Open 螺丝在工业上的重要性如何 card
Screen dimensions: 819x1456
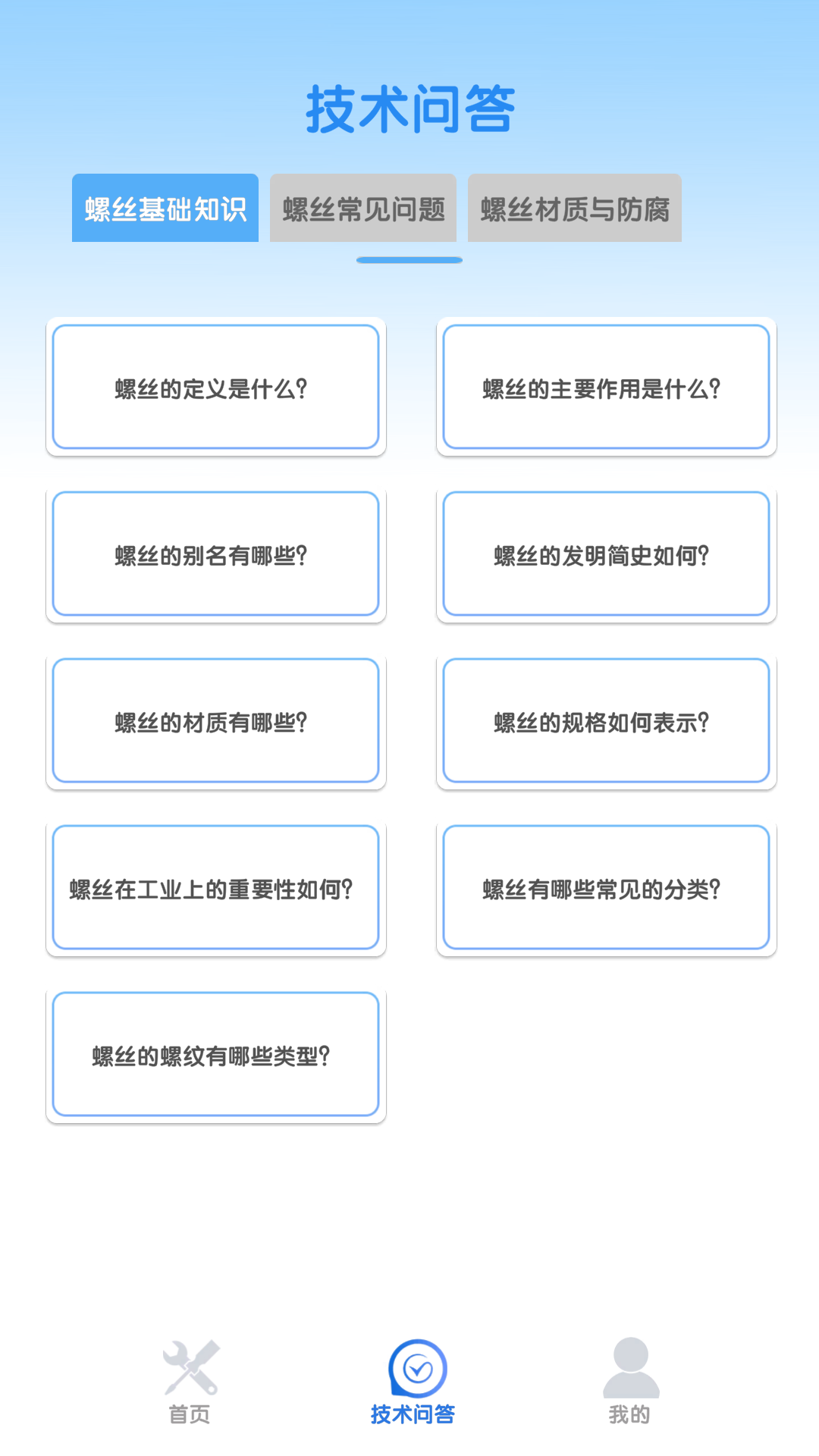216,887
